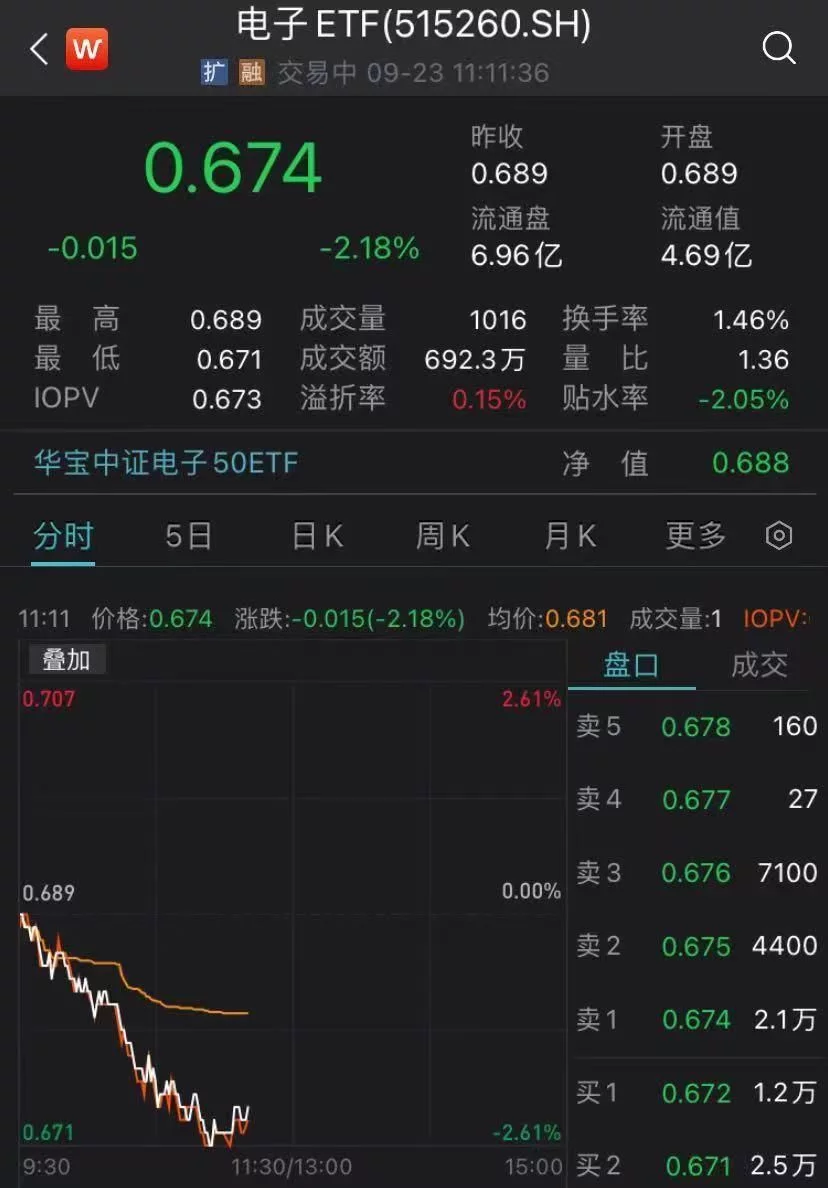Open the search magnifier icon
The image size is (828, 1188).
pyautogui.click(x=778, y=48)
